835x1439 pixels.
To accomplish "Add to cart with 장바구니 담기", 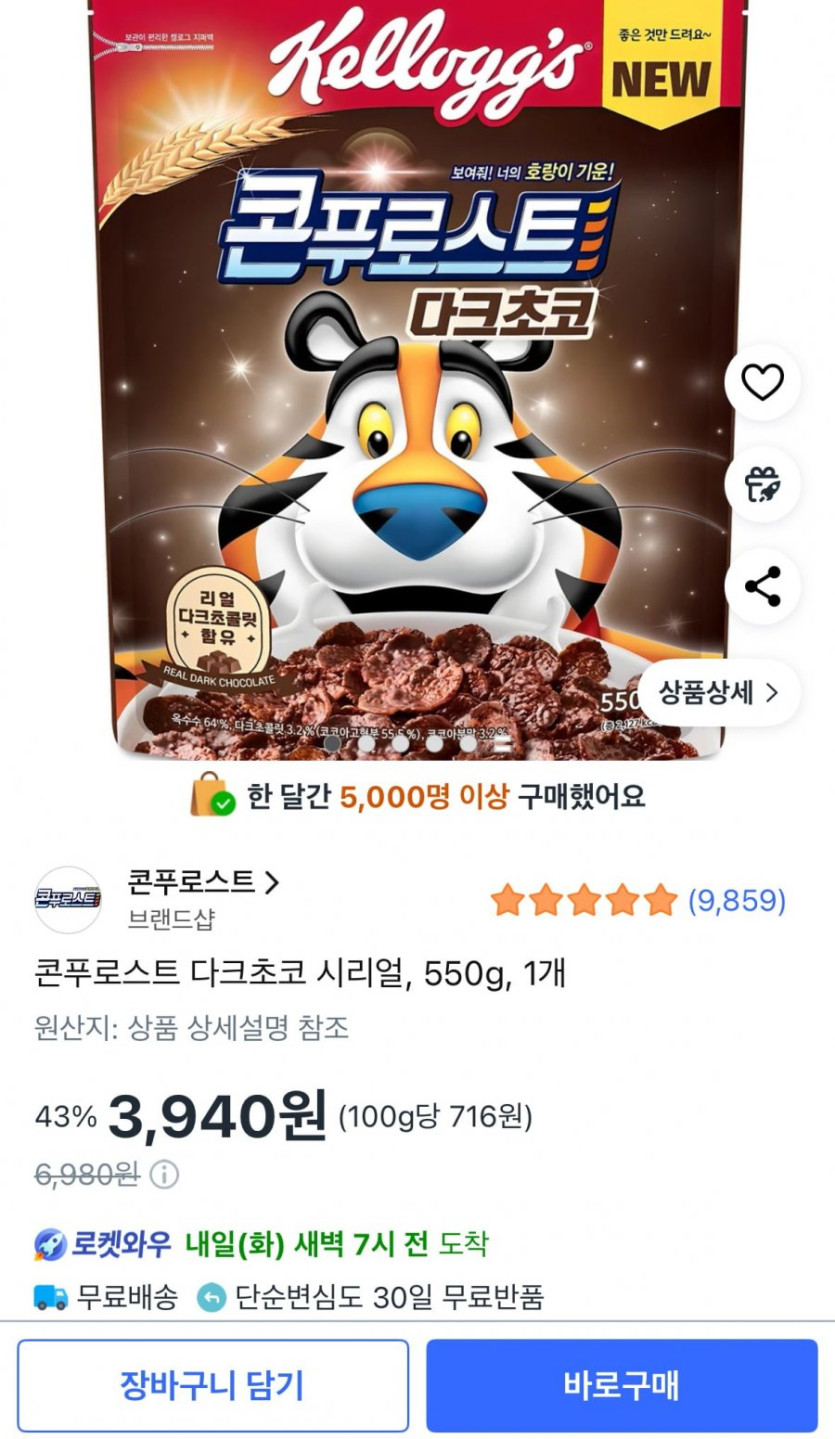I will [x=213, y=1386].
